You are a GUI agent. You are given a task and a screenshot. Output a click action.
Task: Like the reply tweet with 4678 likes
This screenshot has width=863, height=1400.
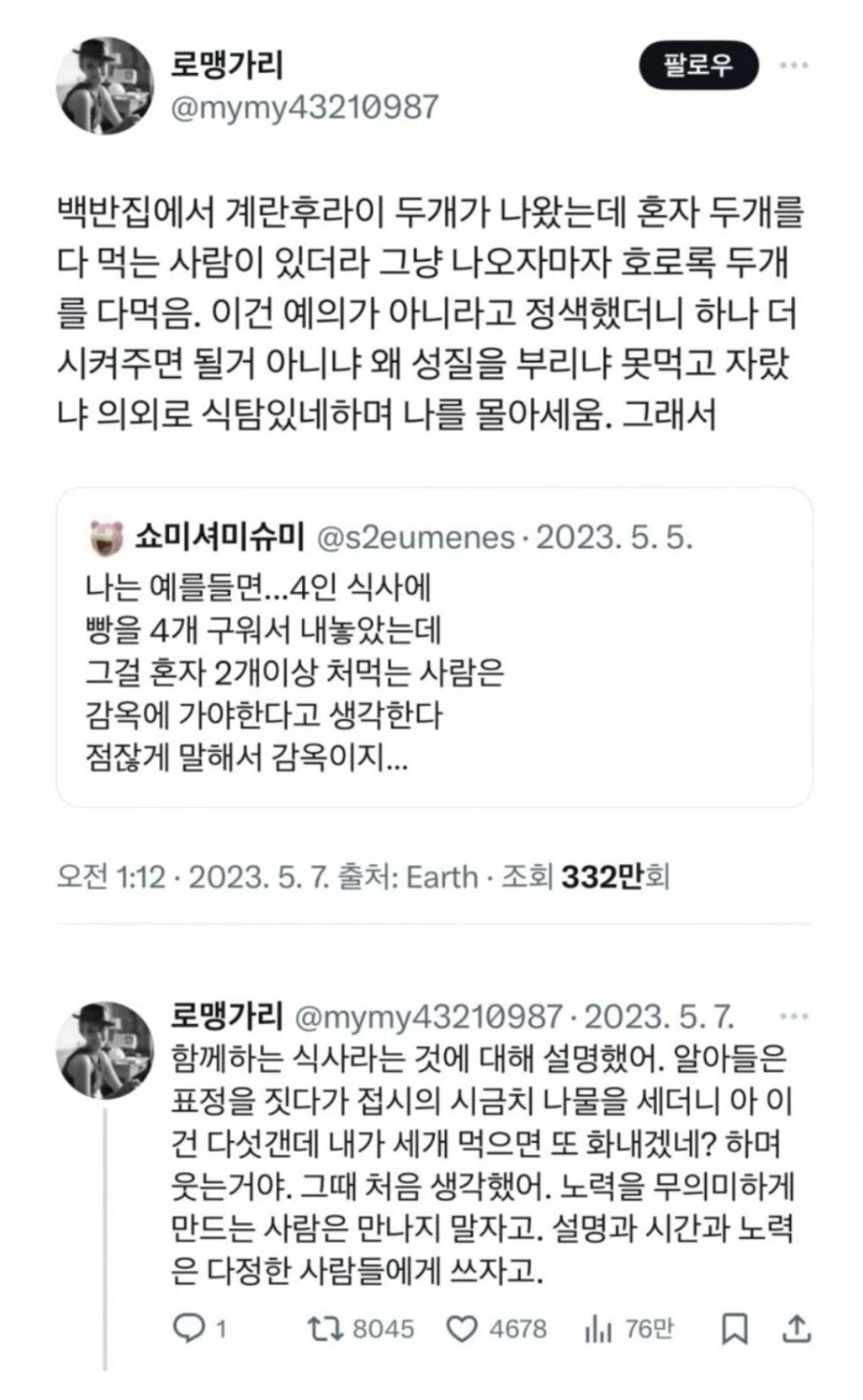(x=463, y=1330)
